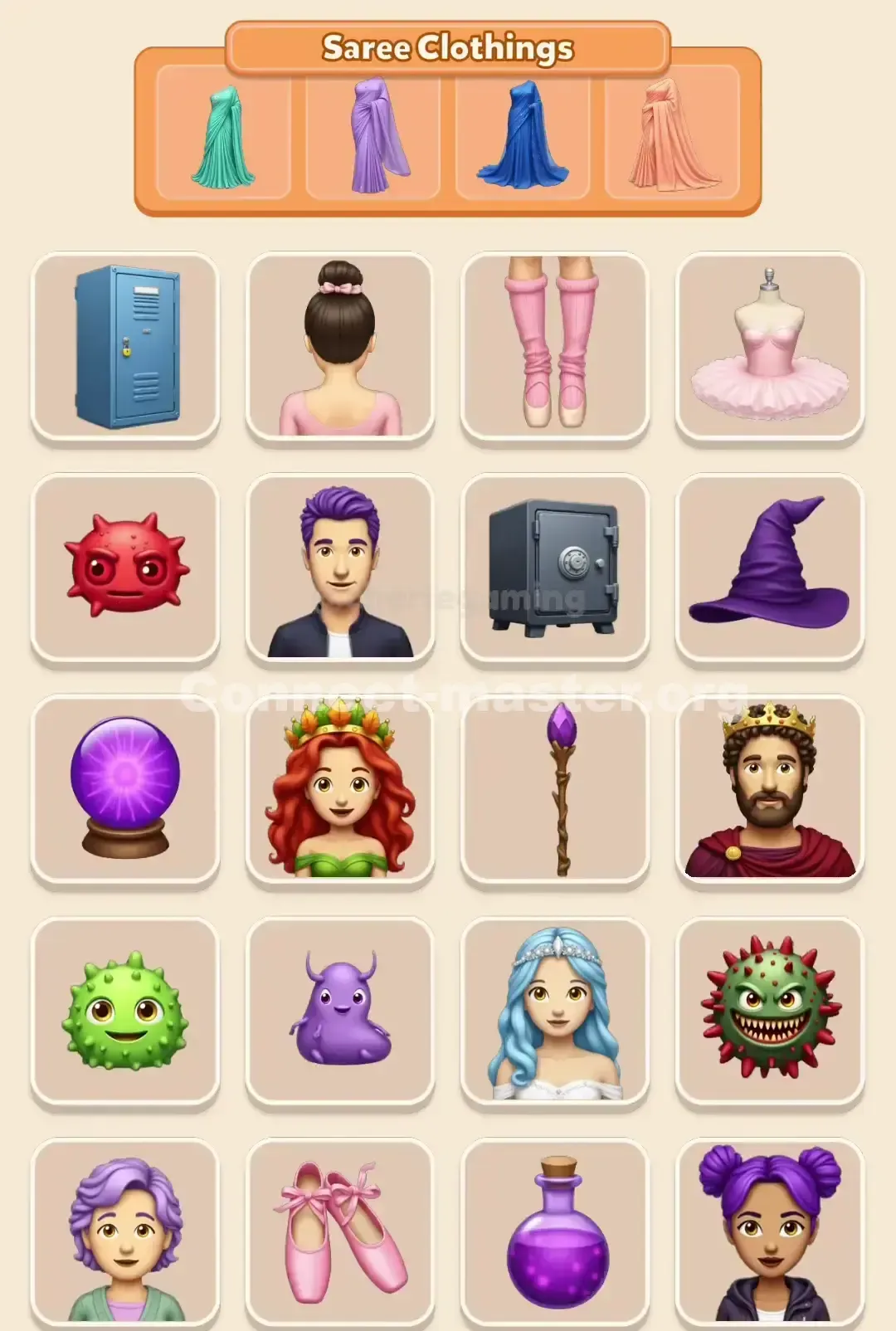Select the teal saree in the banner
Viewport: 896px width, 1331px height.
[x=222, y=137]
